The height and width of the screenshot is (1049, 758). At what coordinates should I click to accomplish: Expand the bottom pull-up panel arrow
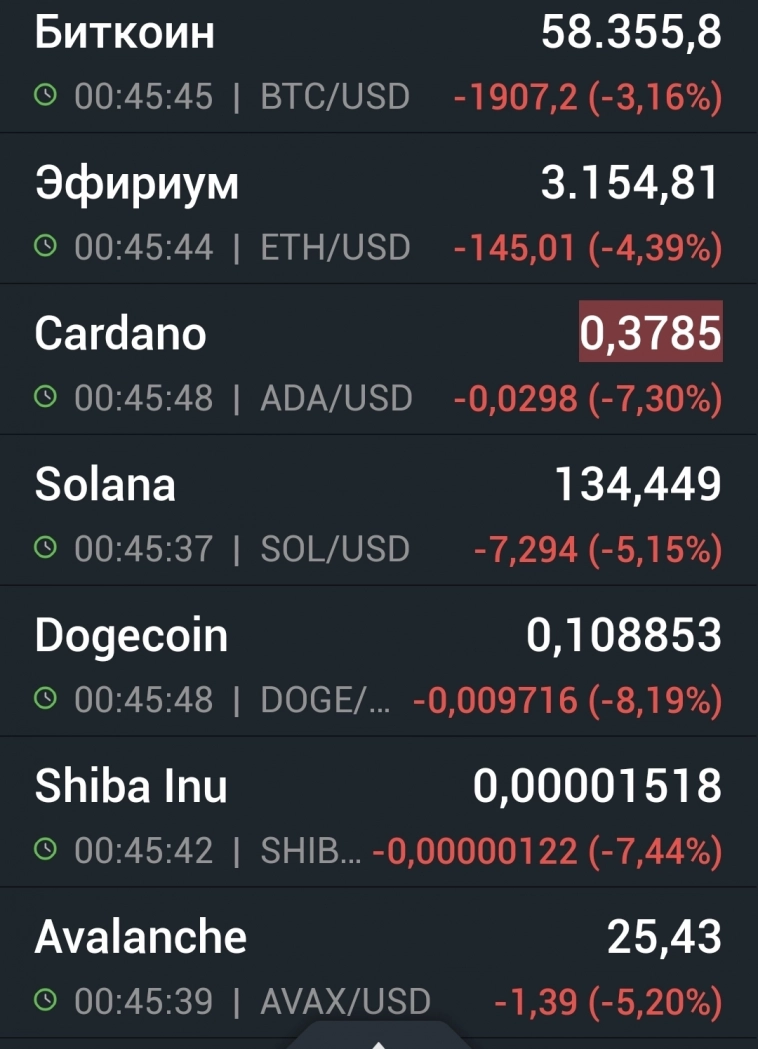(x=379, y=1040)
